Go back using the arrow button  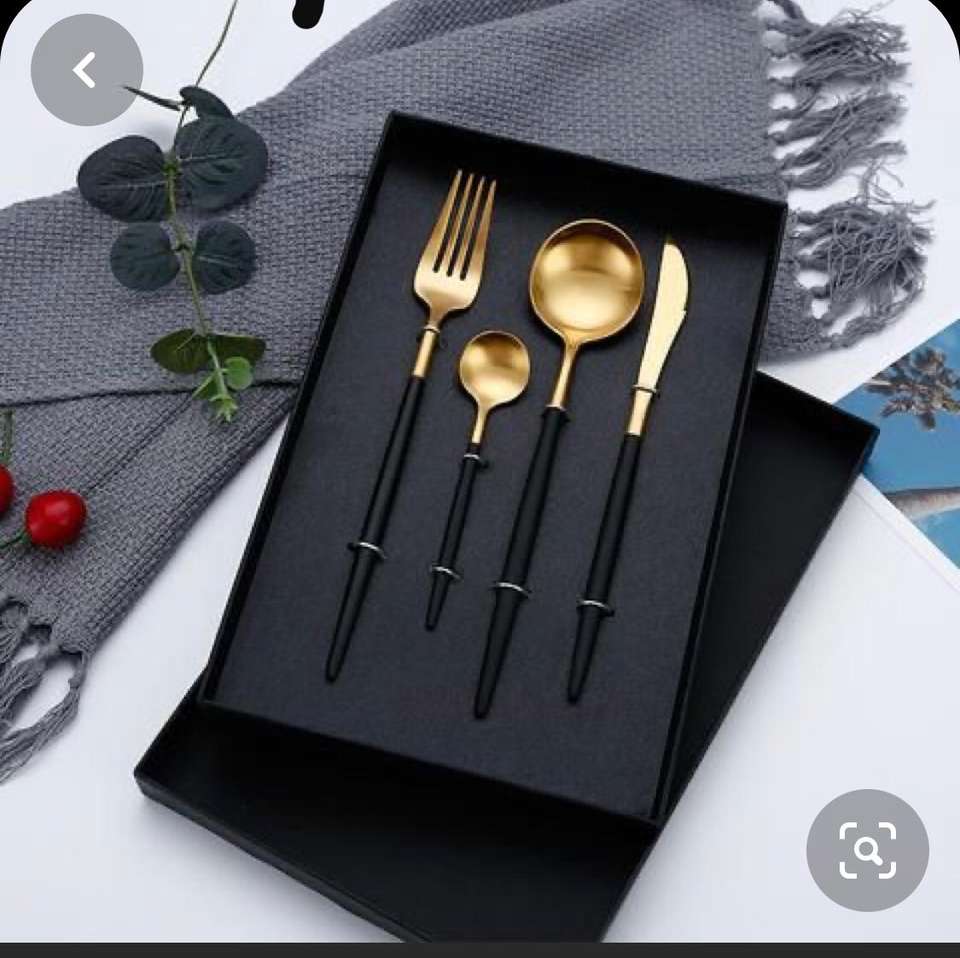pyautogui.click(x=86, y=70)
